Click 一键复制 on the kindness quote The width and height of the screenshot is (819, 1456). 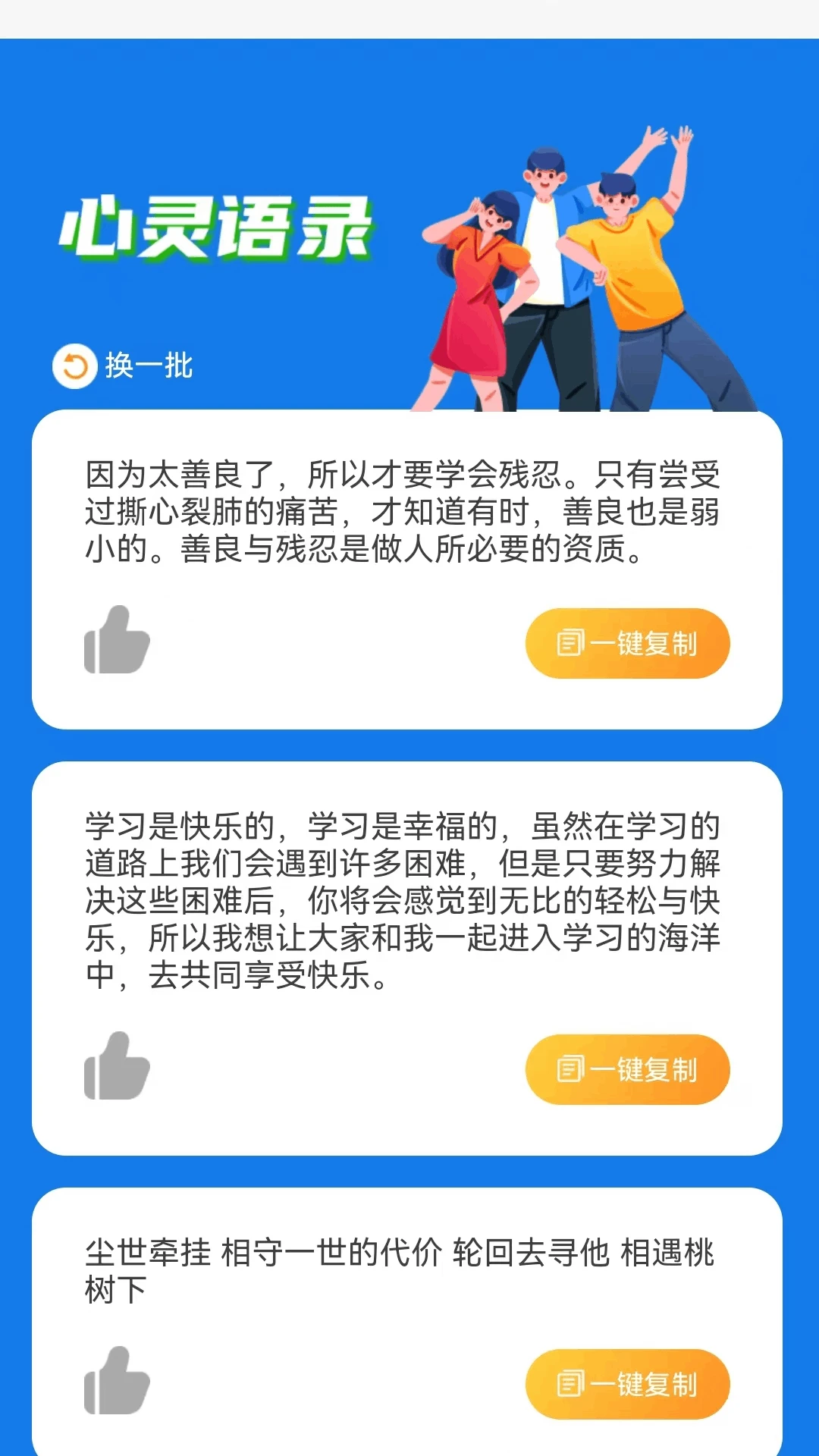(629, 642)
